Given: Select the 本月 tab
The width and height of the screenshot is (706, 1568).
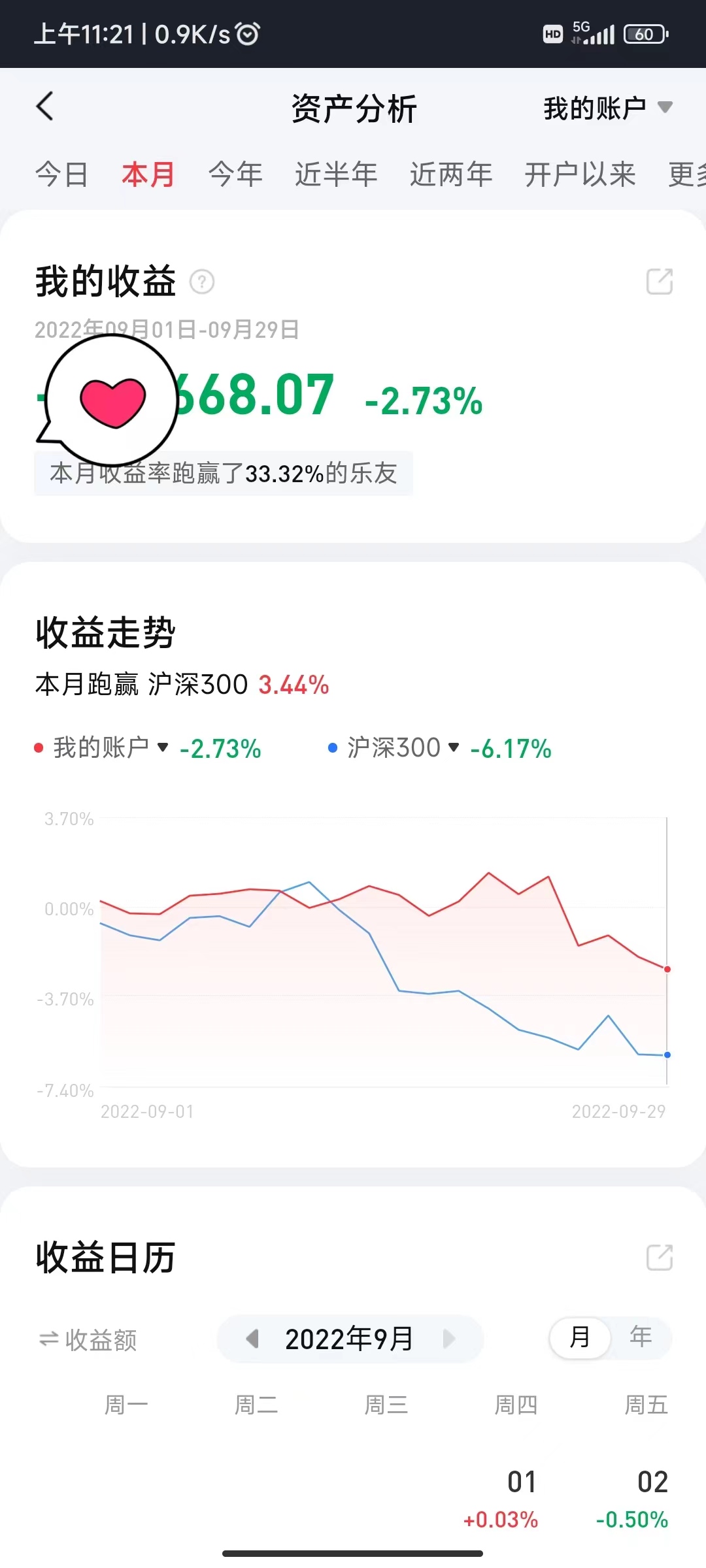Looking at the screenshot, I should coord(148,174).
